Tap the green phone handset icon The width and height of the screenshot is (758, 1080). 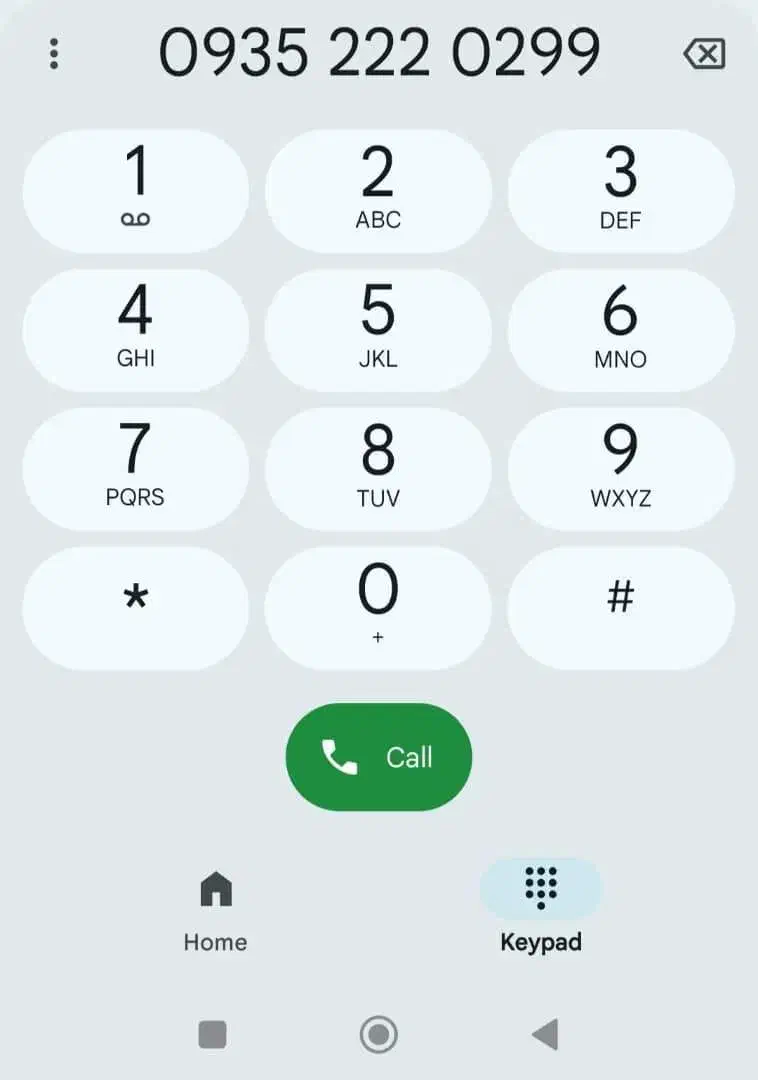pos(339,757)
